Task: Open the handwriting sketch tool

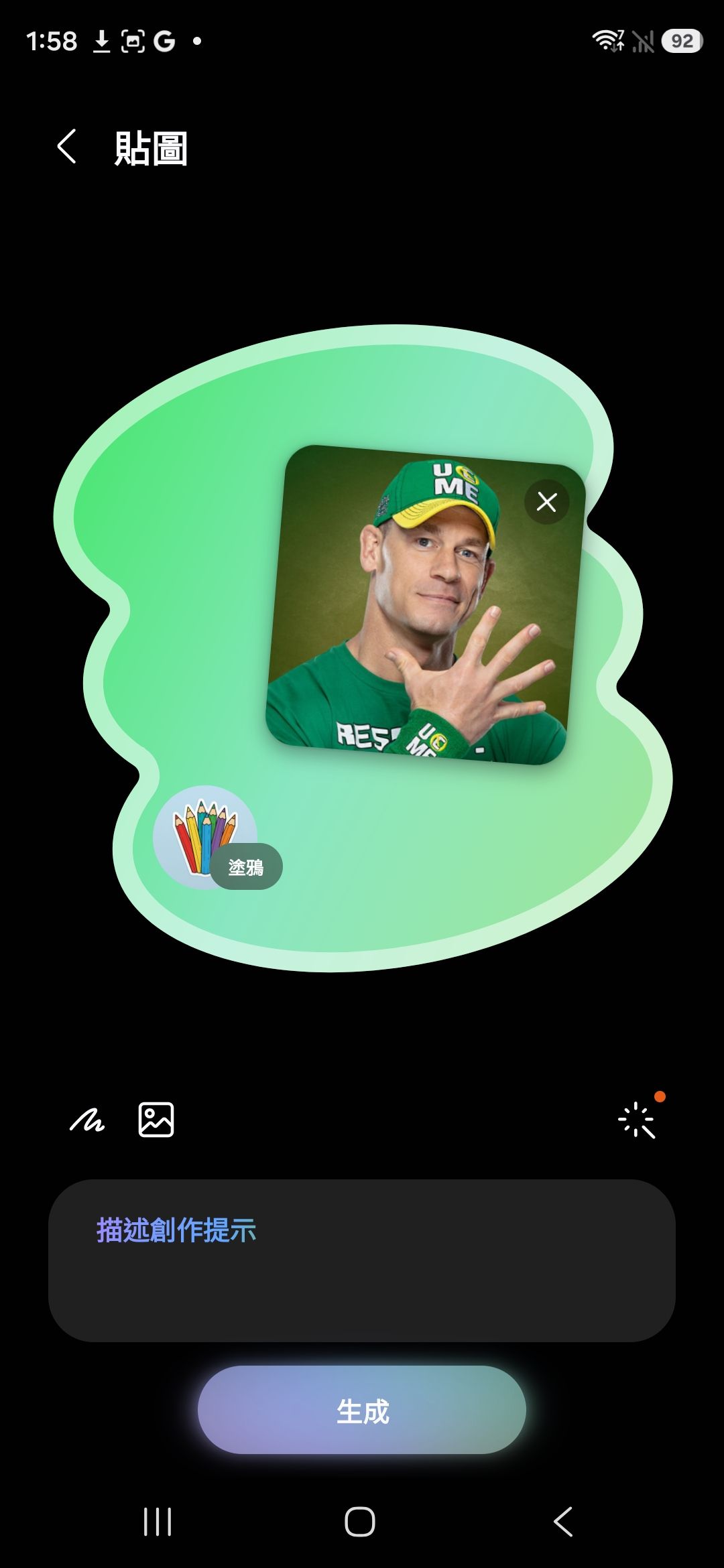Action: click(x=87, y=1120)
